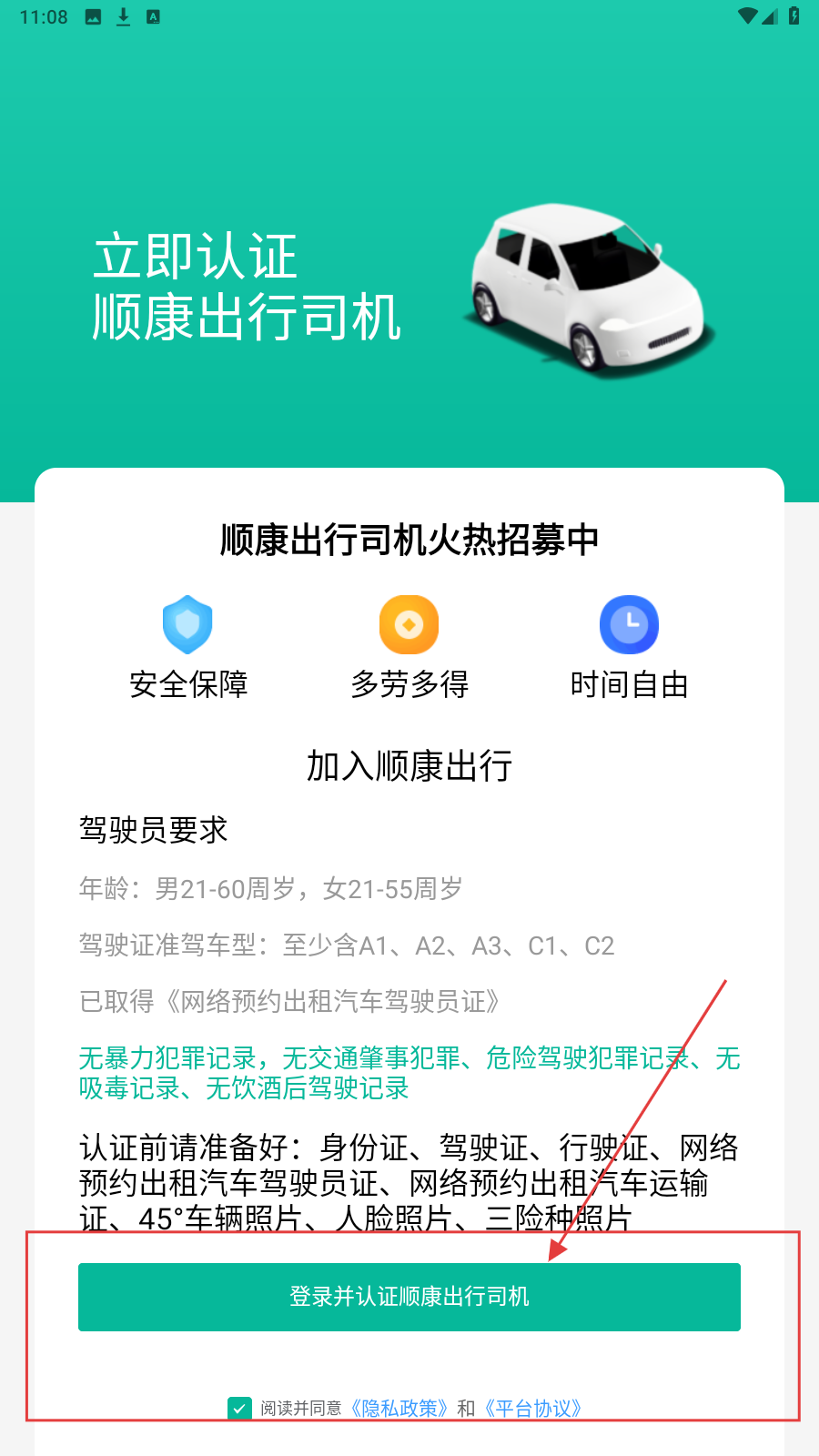
Task: Open the 隐私政策 link
Action: (400, 1409)
